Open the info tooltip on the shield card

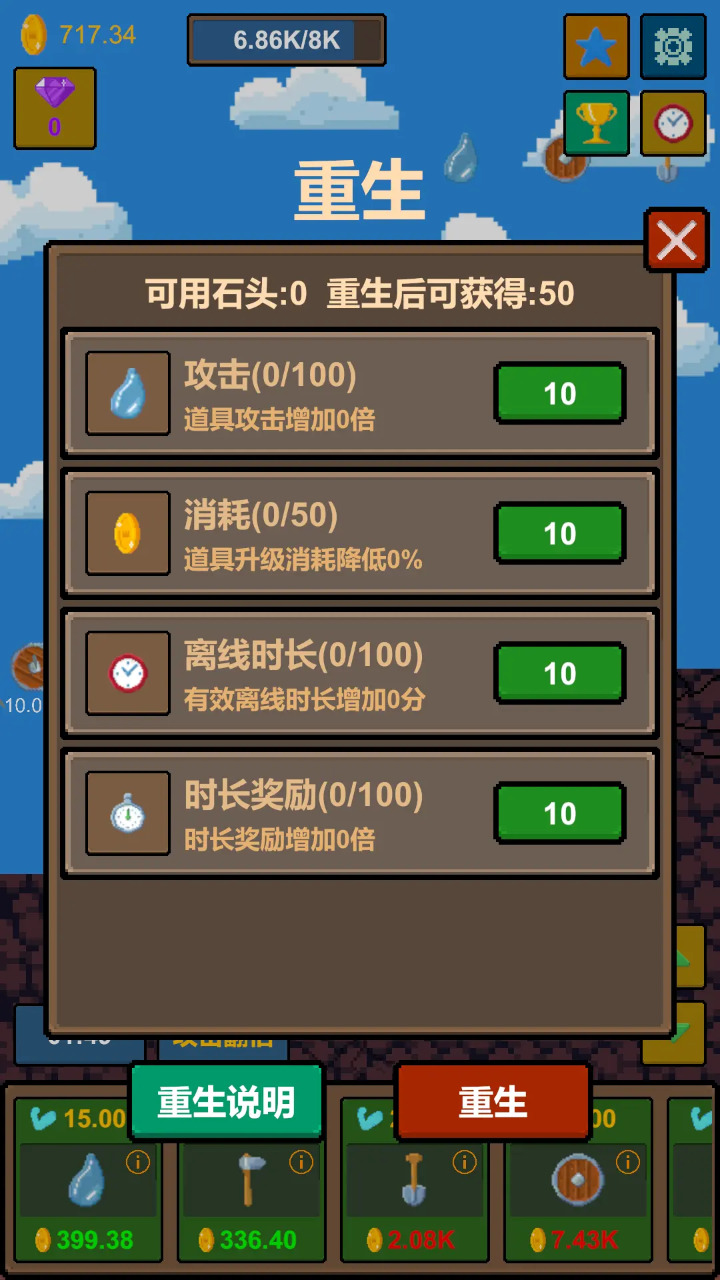(626, 1163)
